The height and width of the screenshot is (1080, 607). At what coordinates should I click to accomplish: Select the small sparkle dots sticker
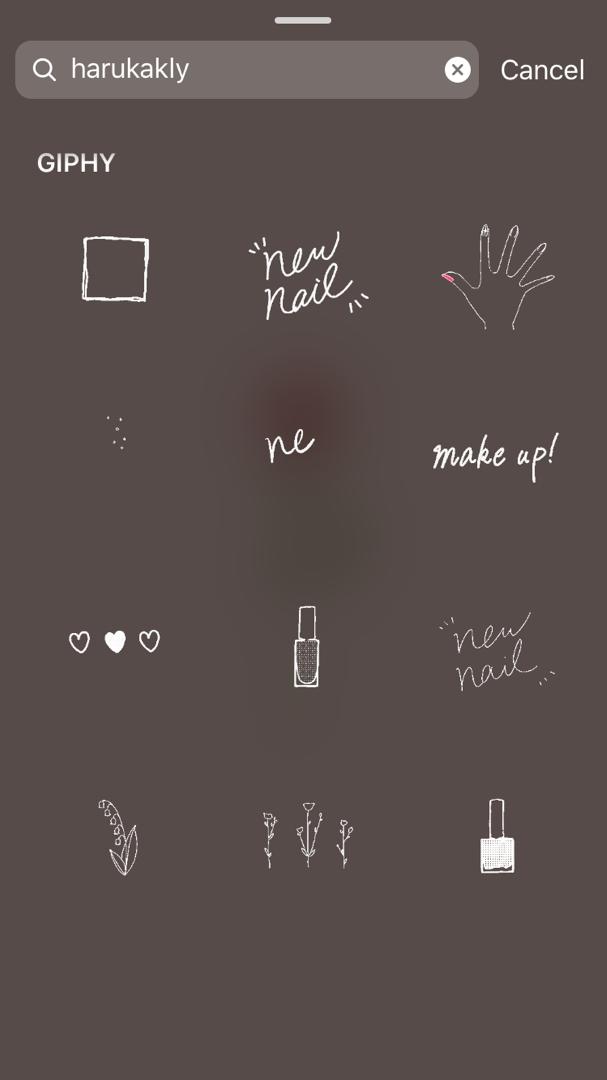117,433
